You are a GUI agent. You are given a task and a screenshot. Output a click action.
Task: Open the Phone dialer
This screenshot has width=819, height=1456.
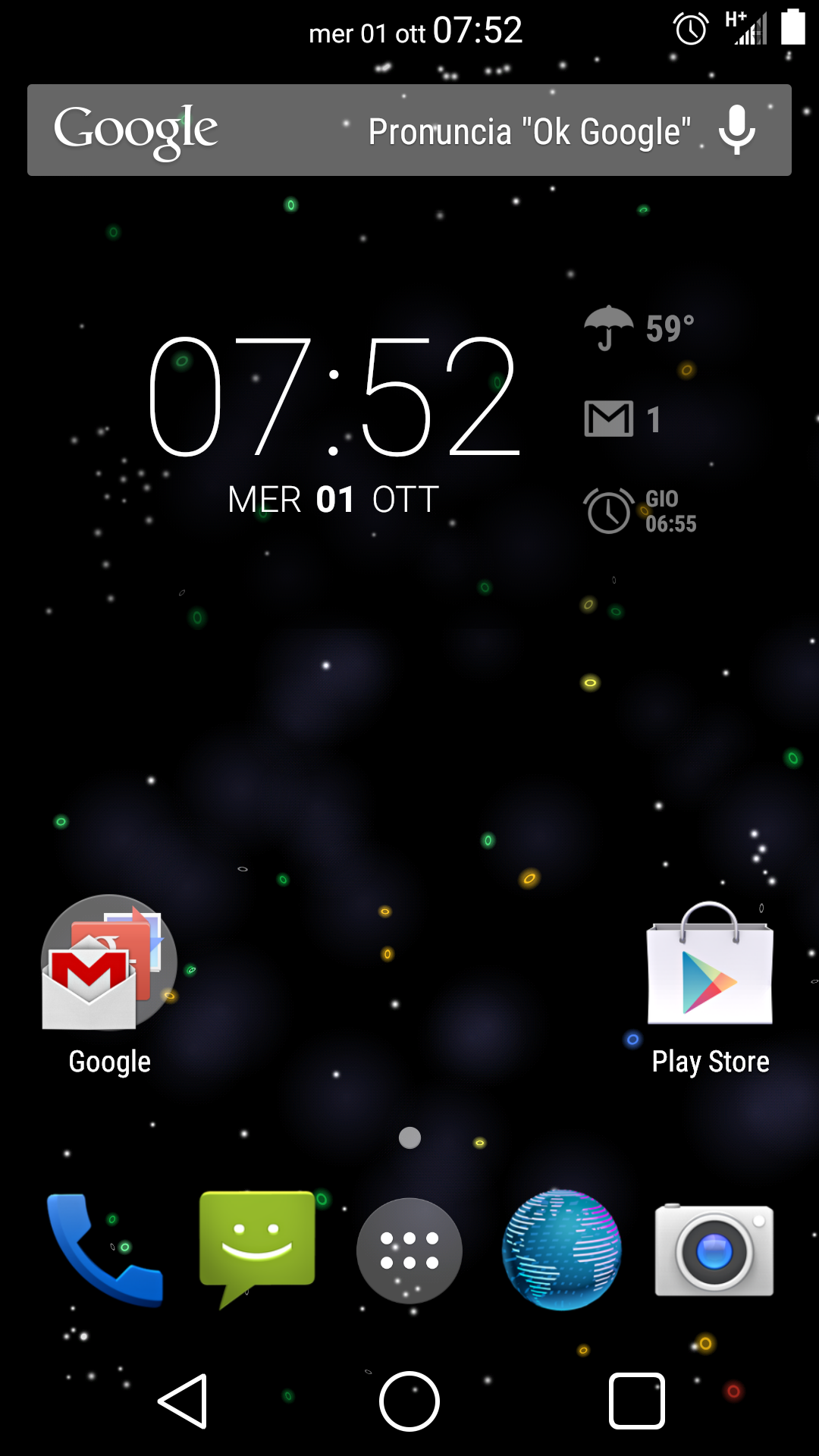pyautogui.click(x=105, y=1250)
